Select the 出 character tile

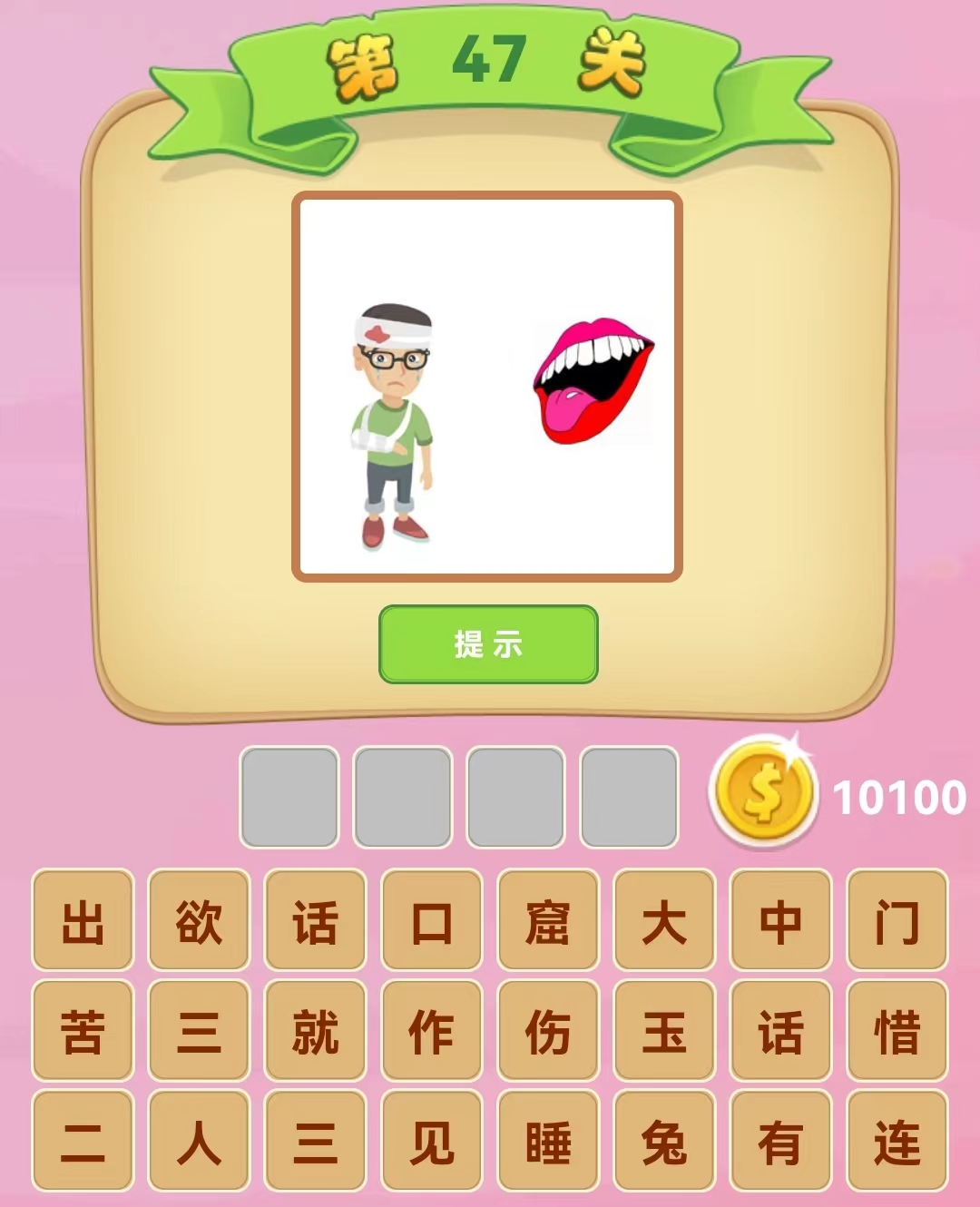coord(83,920)
